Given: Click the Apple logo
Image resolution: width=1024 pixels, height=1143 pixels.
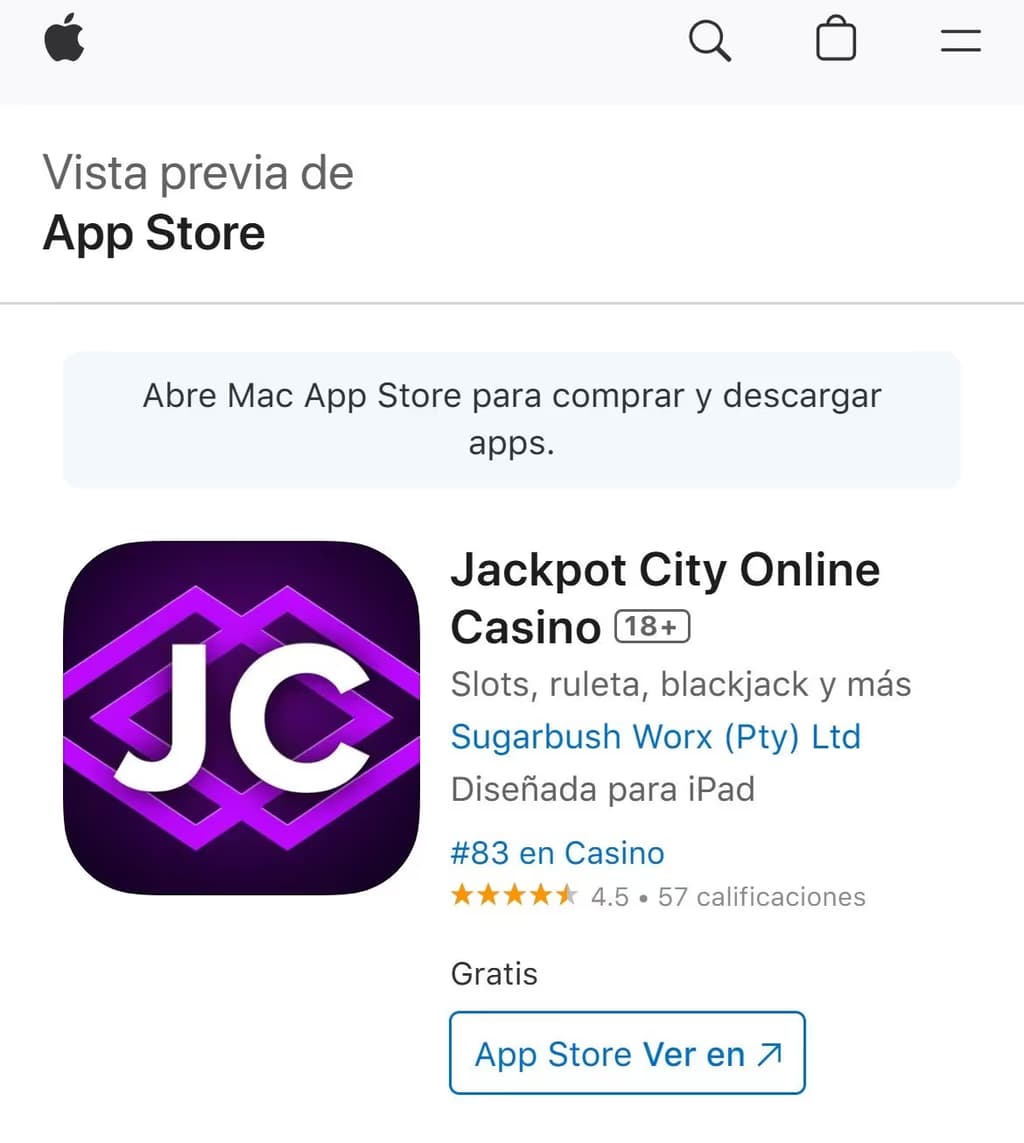Looking at the screenshot, I should [63, 39].
